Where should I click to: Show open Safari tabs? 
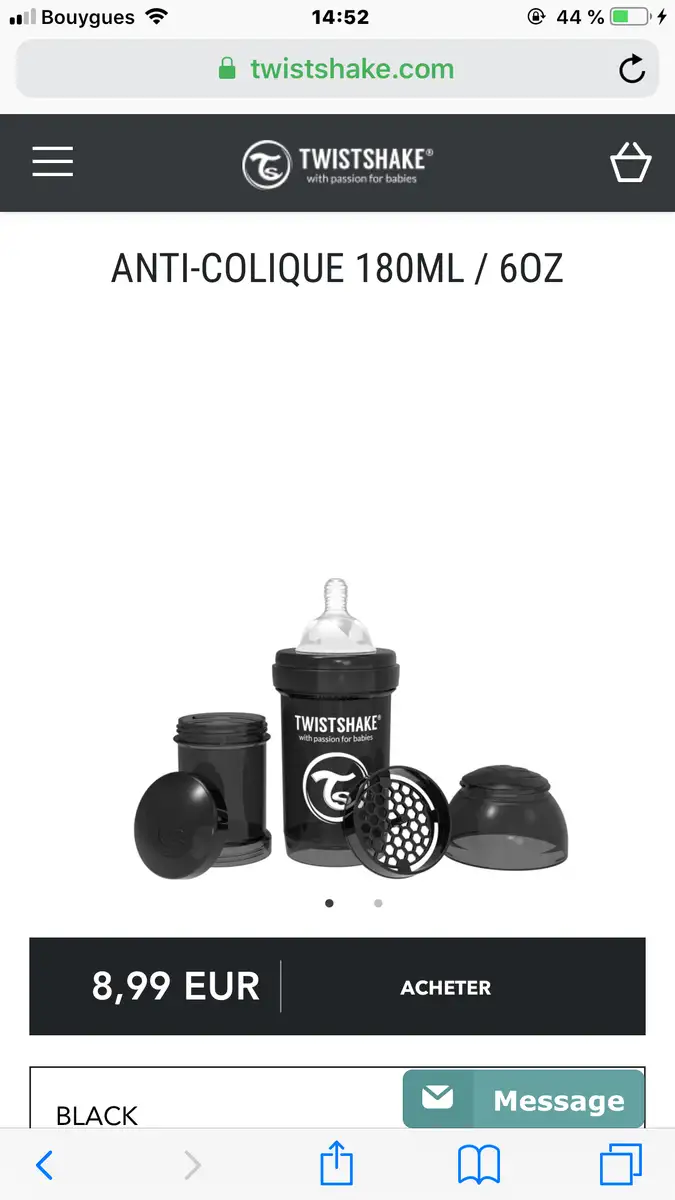click(620, 1165)
